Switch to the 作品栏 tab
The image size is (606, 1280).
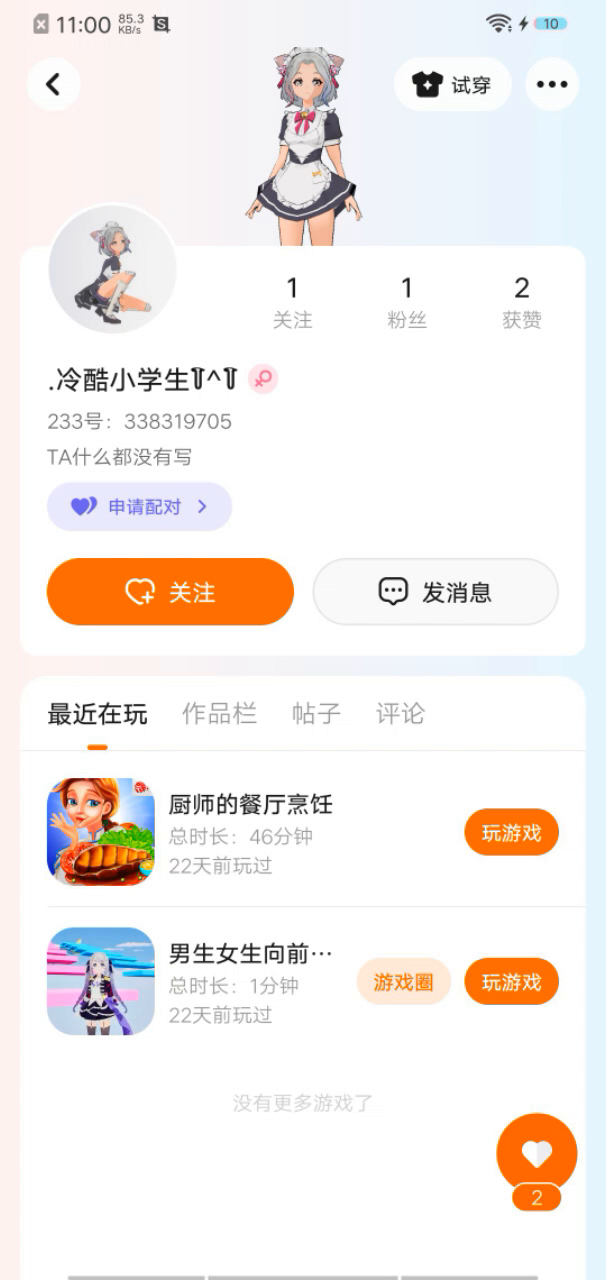tap(219, 713)
